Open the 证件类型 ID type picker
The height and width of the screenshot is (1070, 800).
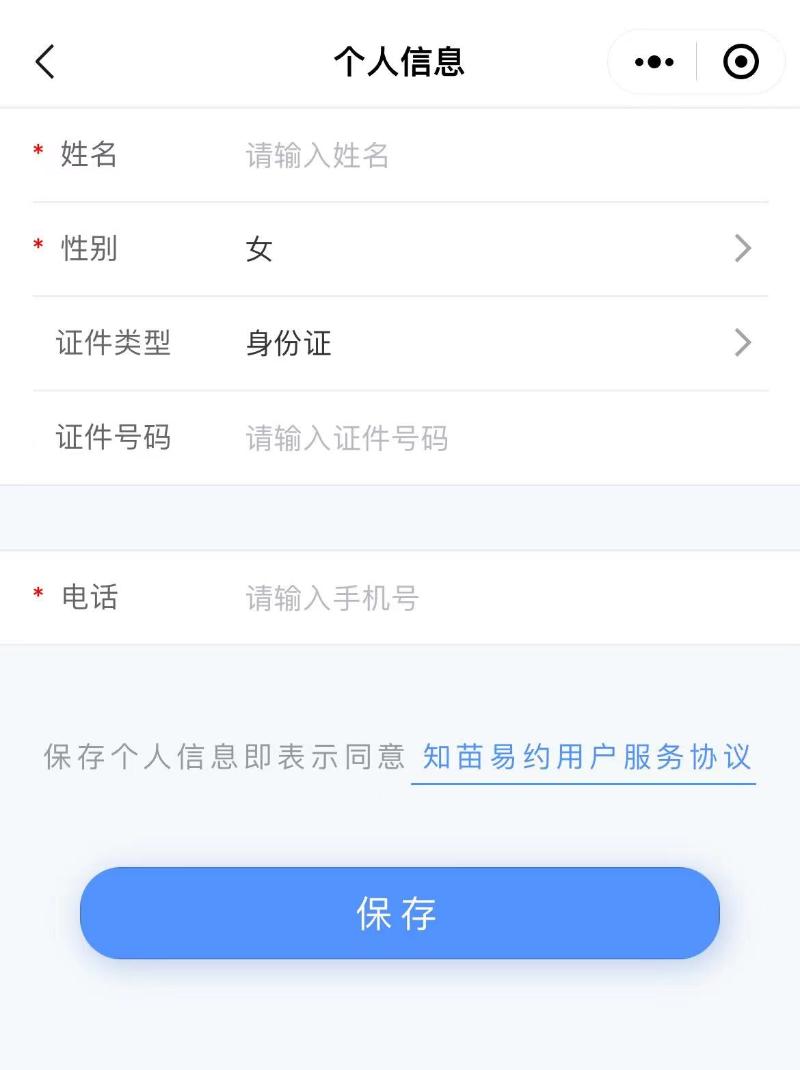click(x=490, y=343)
